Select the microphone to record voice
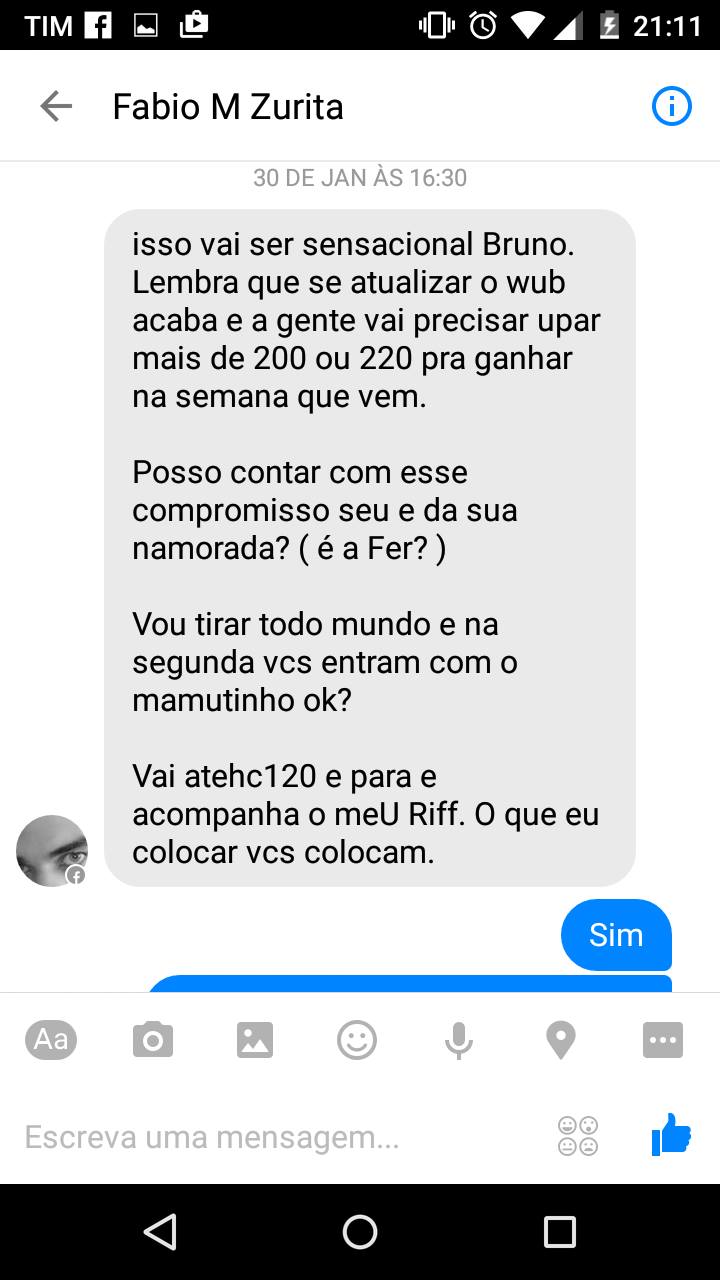 click(x=459, y=1040)
